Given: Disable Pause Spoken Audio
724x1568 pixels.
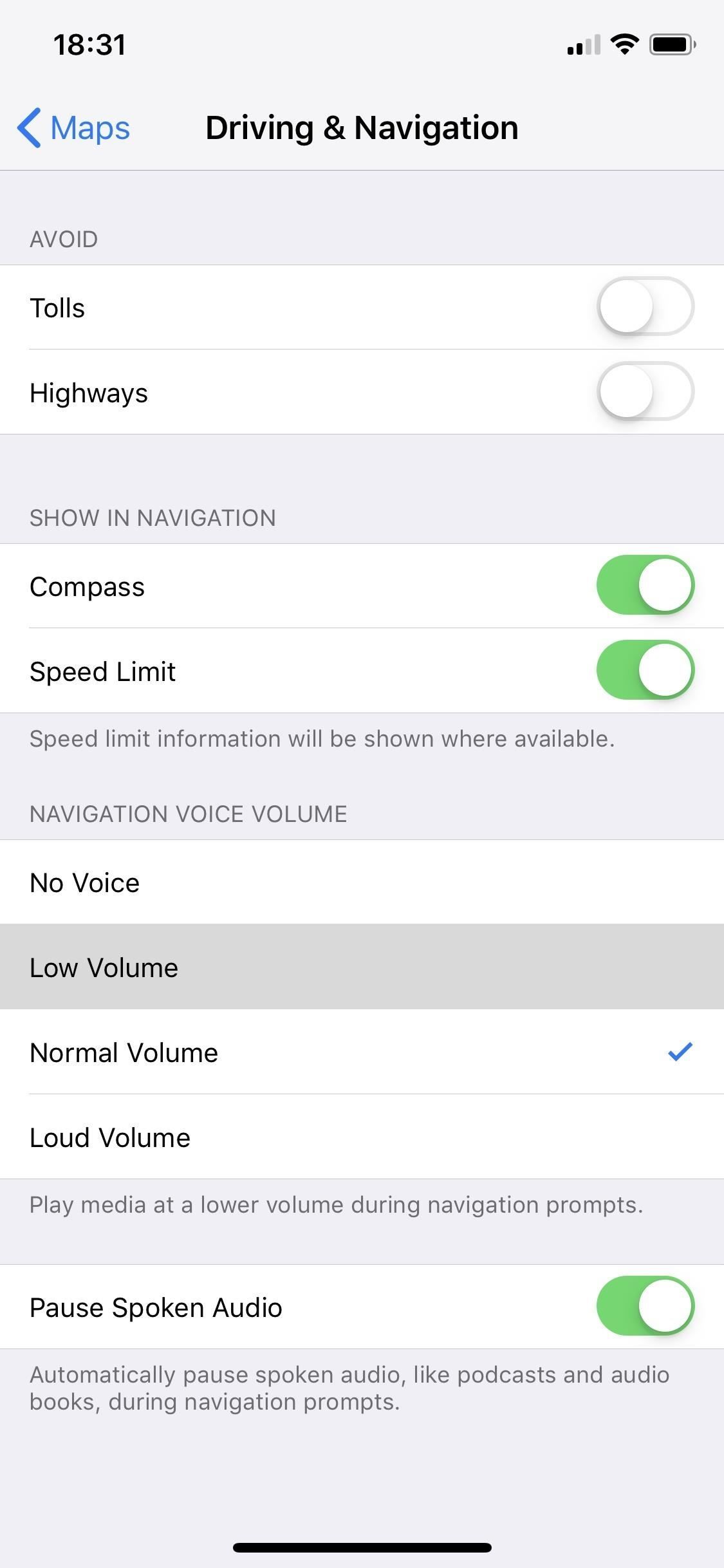Looking at the screenshot, I should tap(645, 1307).
